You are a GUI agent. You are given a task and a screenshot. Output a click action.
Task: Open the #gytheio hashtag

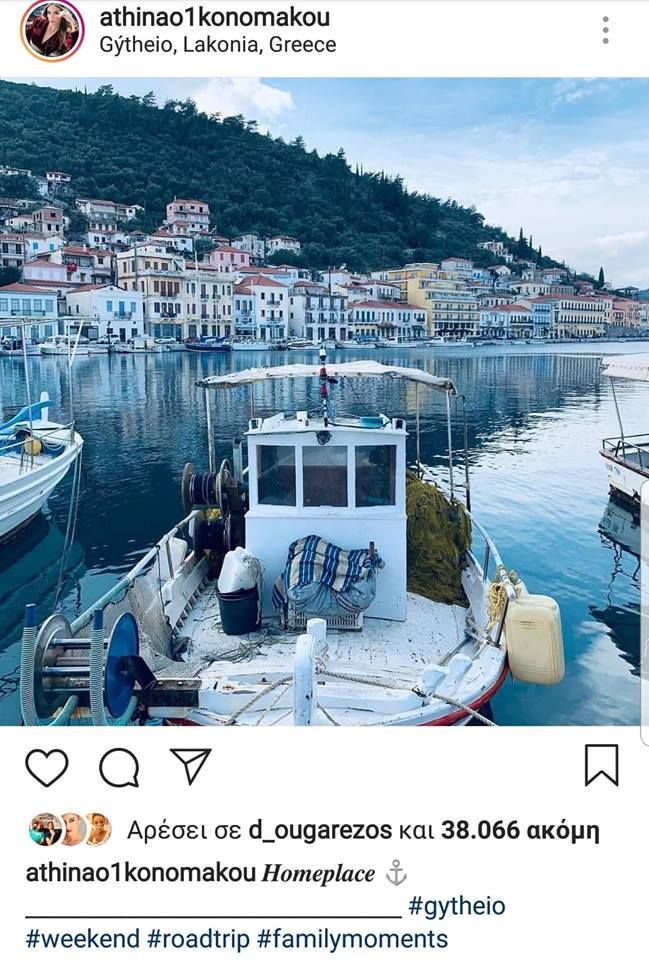457,906
